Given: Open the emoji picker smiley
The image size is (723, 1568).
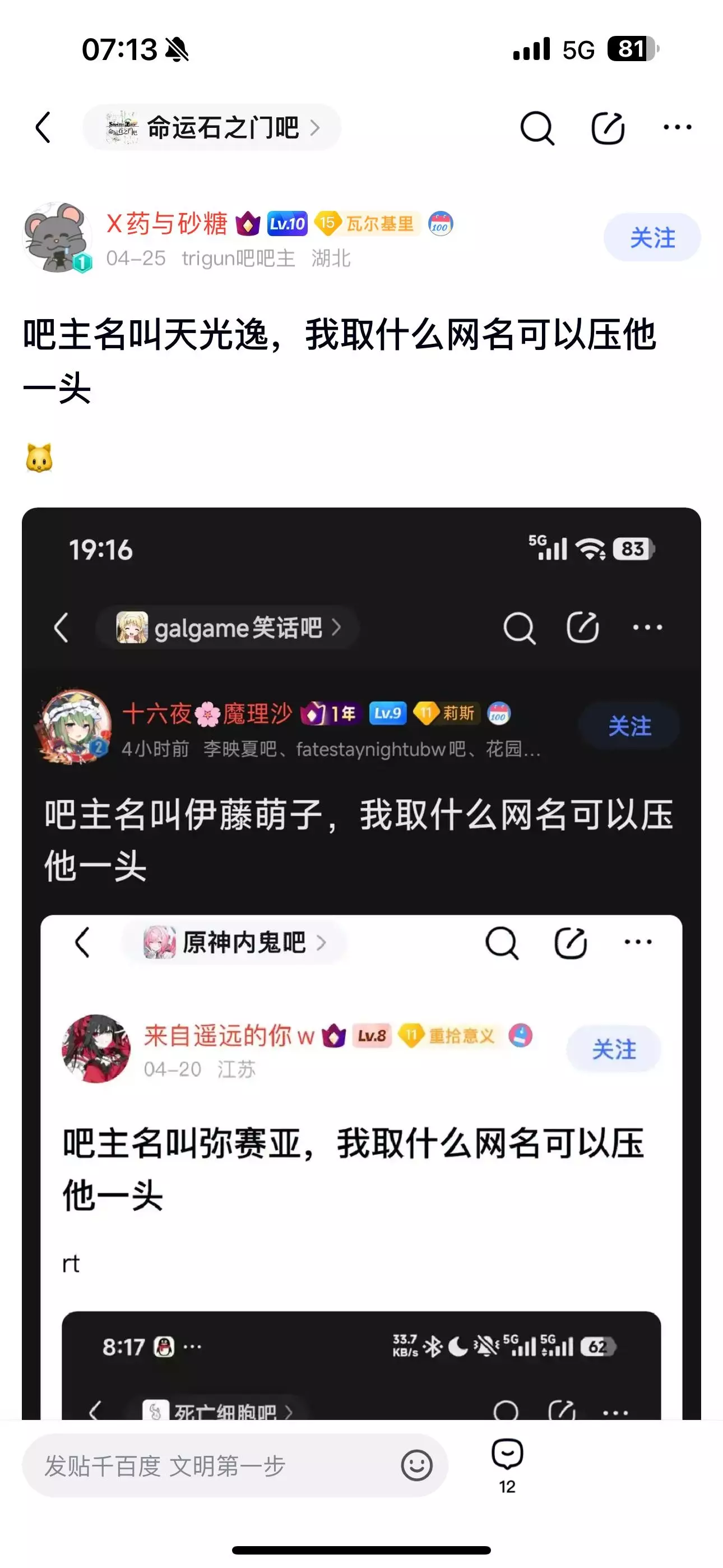Looking at the screenshot, I should [x=417, y=1466].
